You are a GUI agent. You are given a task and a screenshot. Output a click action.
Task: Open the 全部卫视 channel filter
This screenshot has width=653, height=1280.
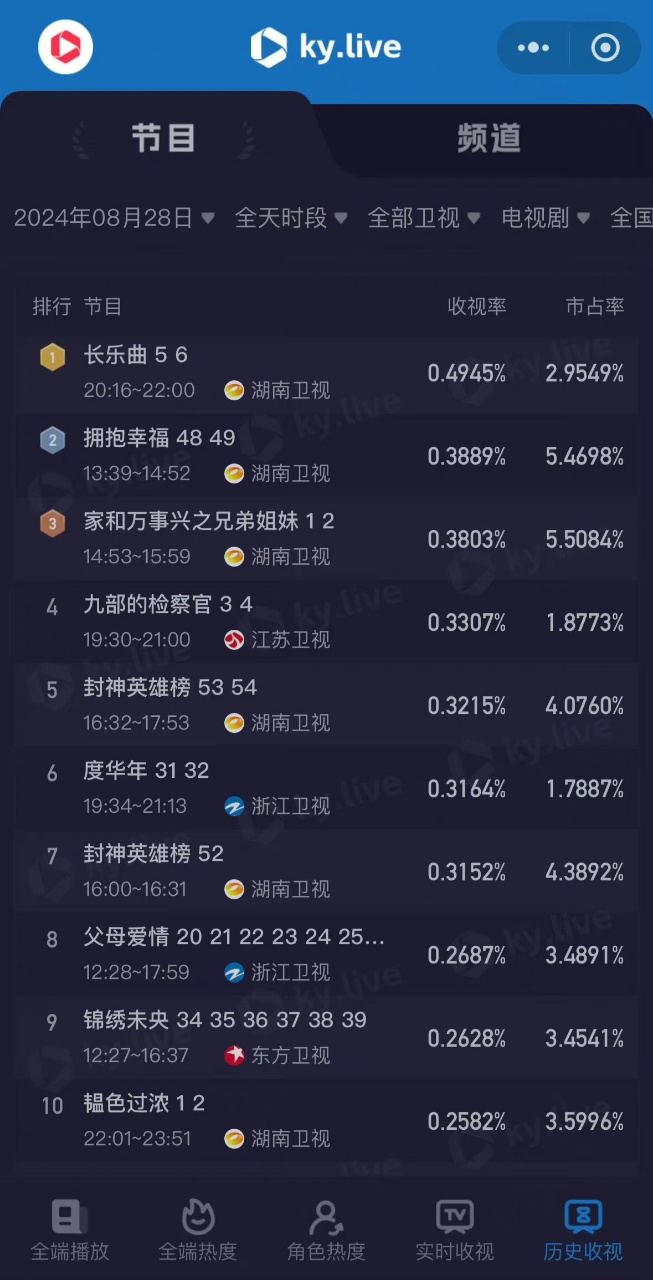424,217
